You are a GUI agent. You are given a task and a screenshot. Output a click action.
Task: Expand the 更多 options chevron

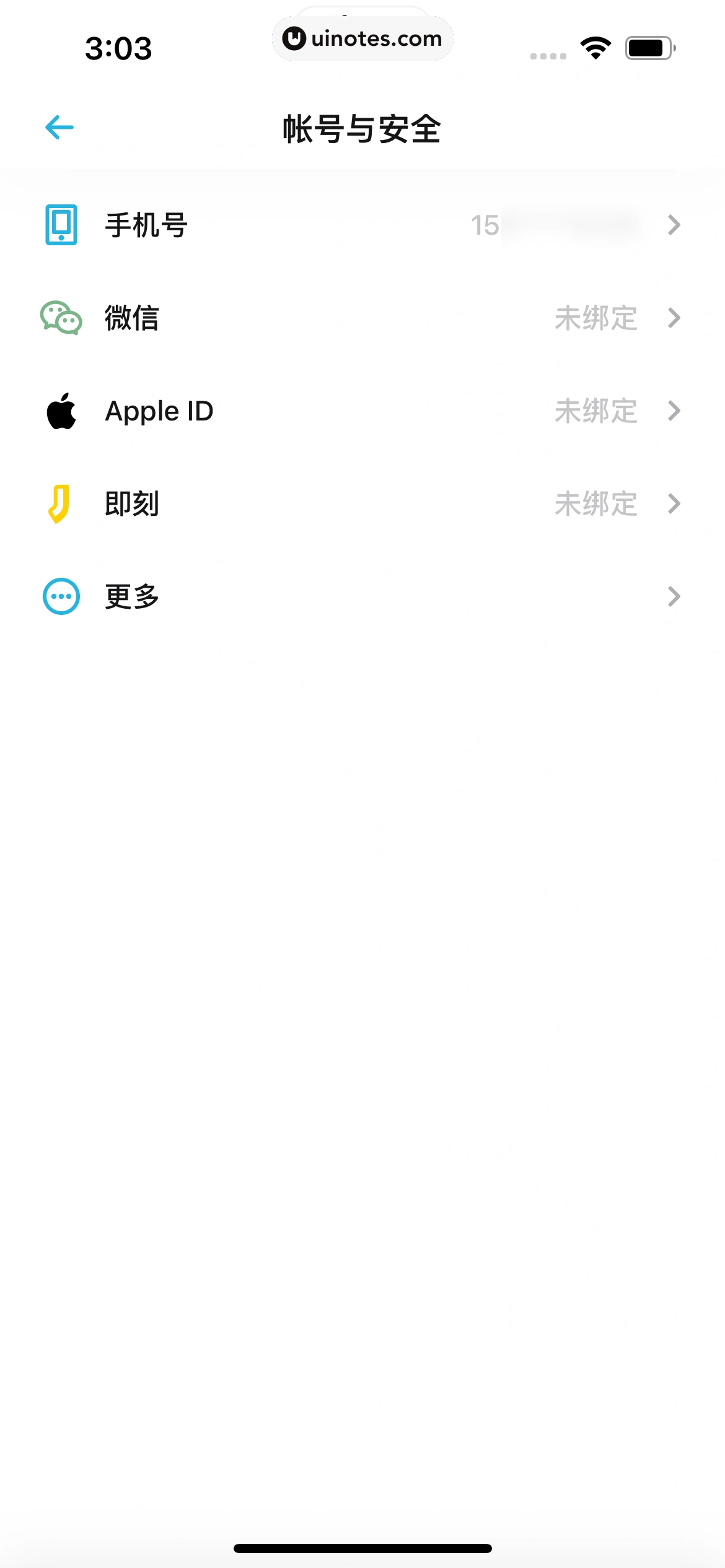tap(674, 597)
